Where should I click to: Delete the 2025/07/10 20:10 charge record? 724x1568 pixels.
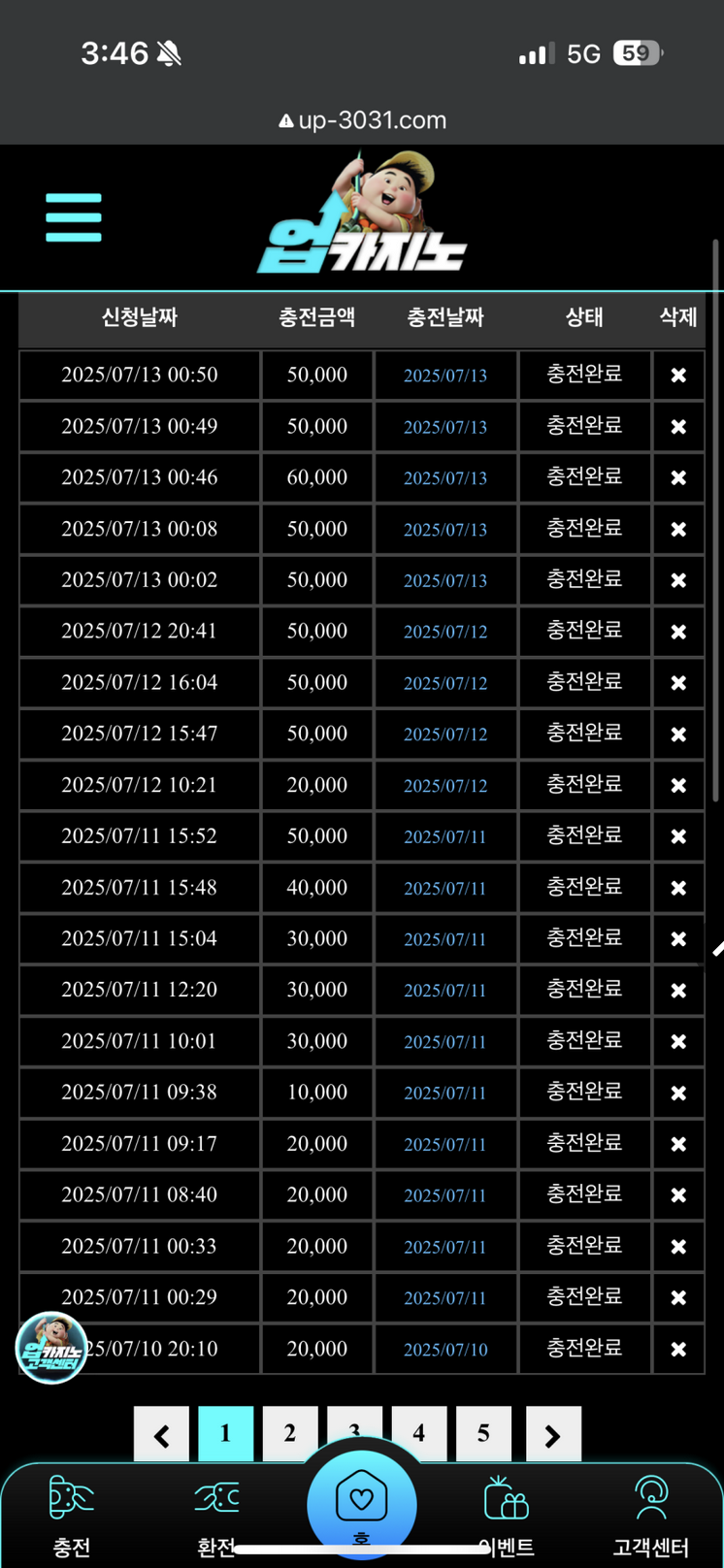(678, 1349)
